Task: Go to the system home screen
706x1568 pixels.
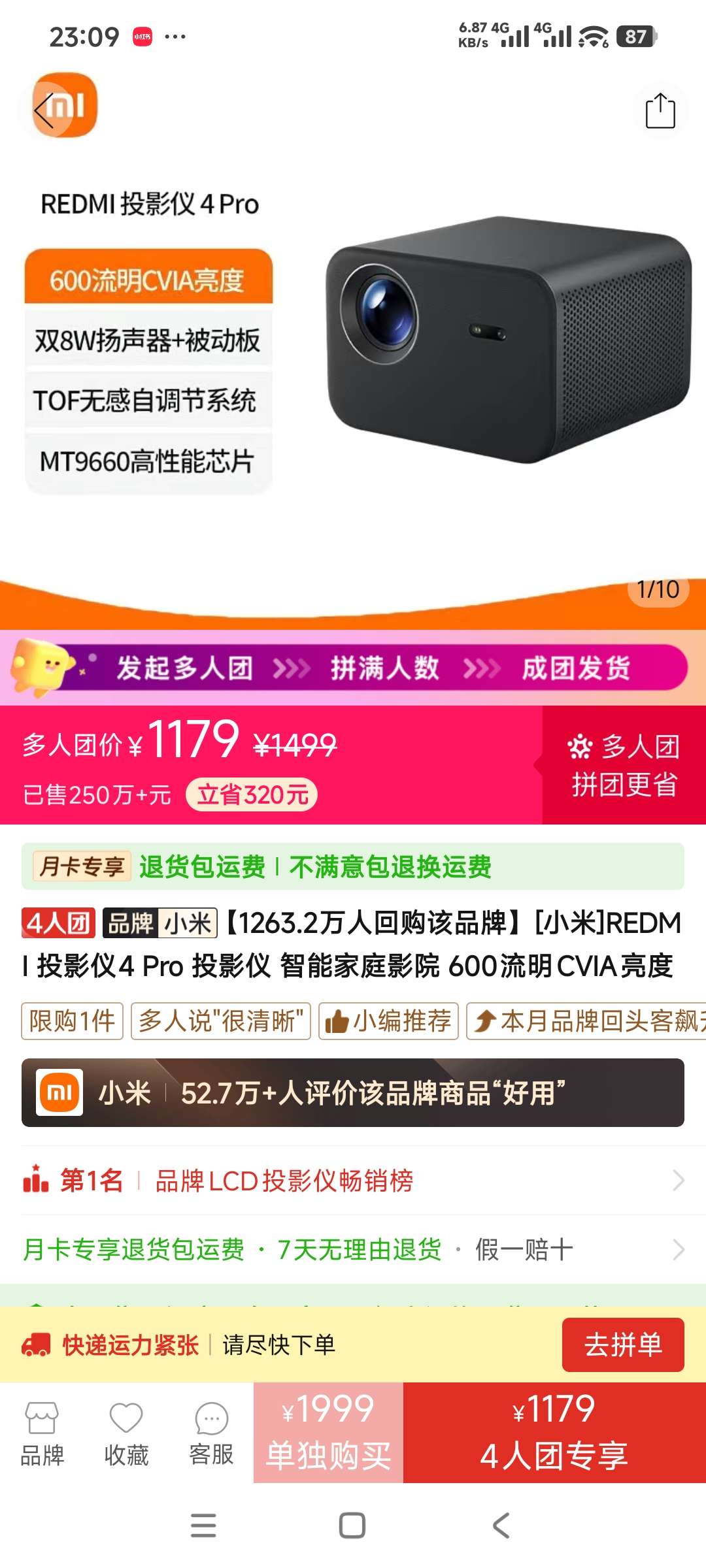Action: 352,1525
